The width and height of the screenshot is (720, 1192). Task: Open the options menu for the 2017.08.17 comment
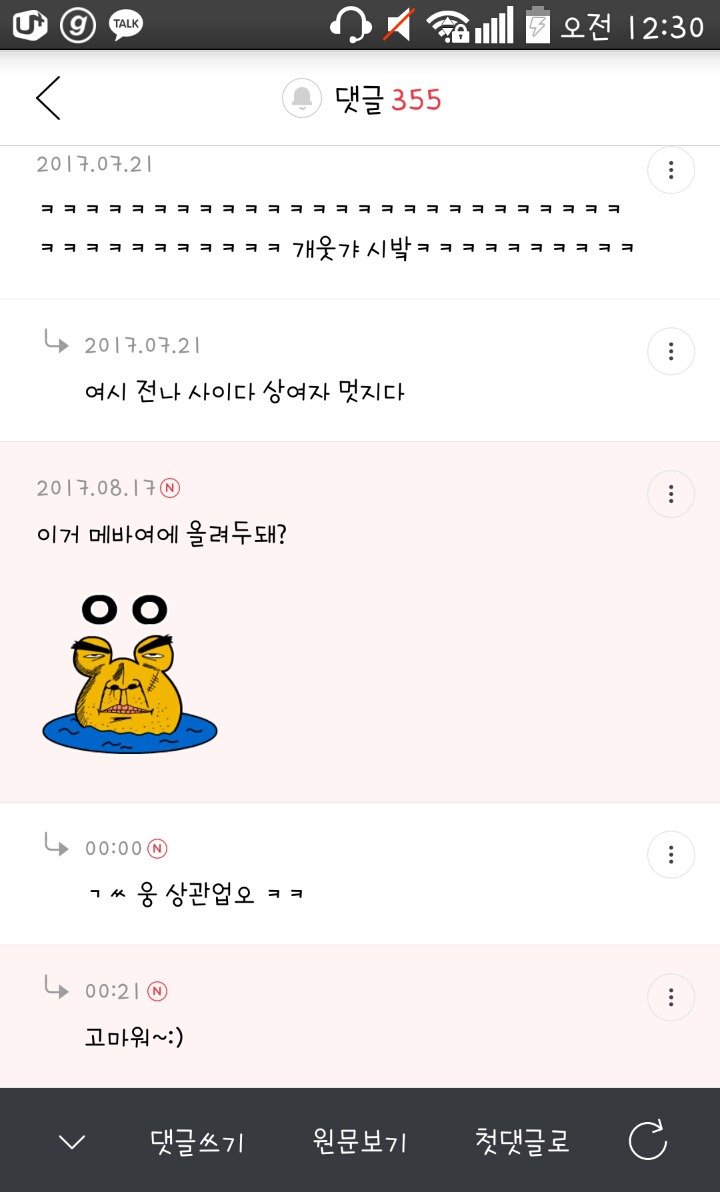coord(671,494)
